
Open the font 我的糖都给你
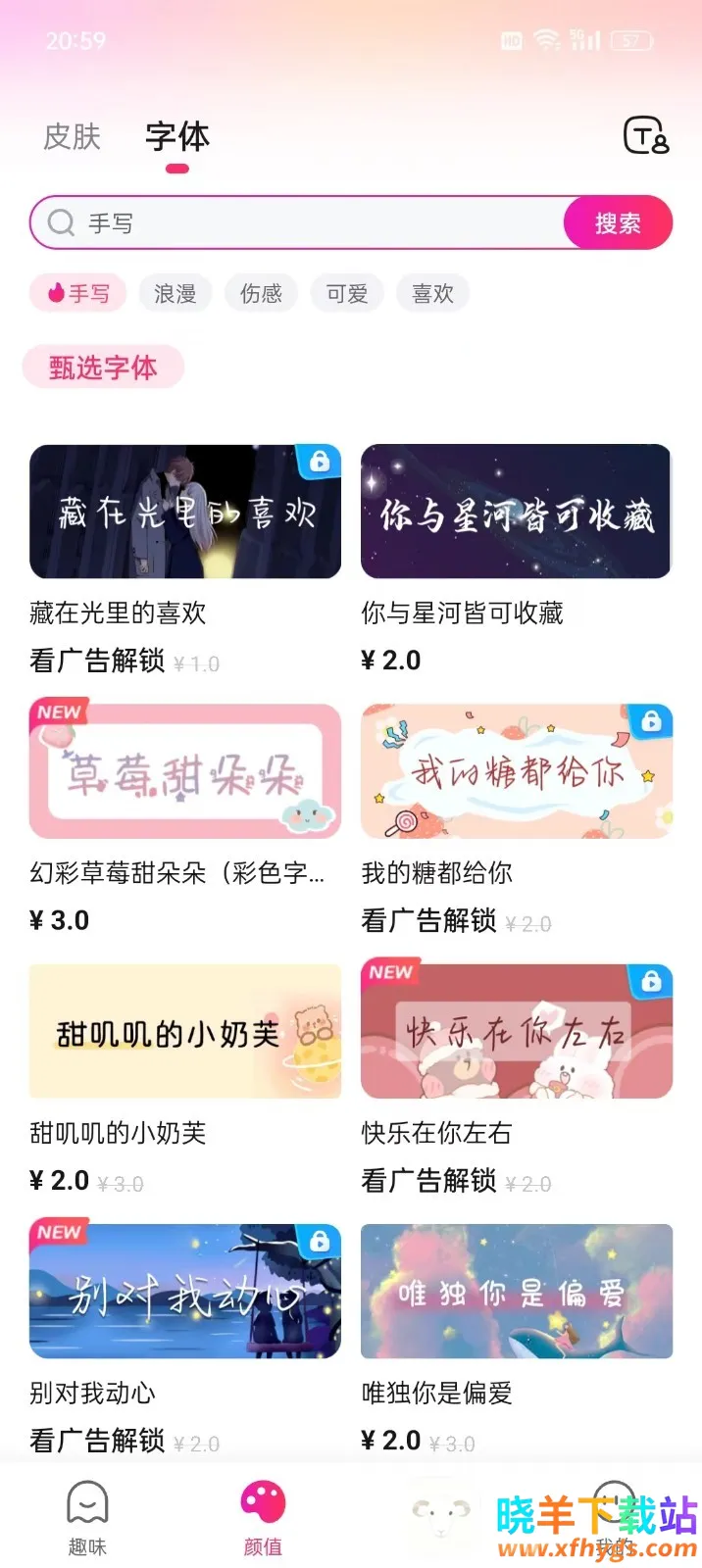pos(517,771)
